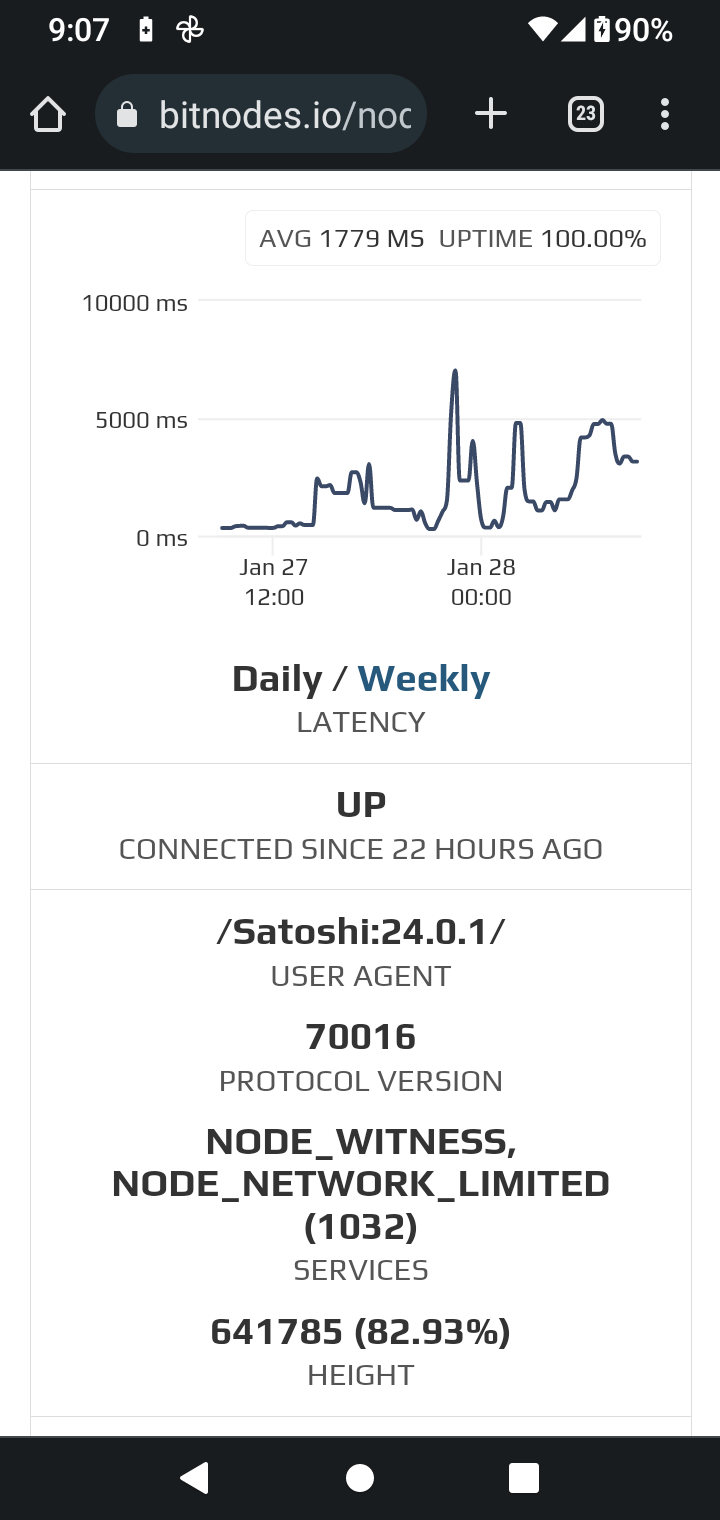Tap the charging battery icon near the clock
Image resolution: width=720 pixels, height=1520 pixels.
(147, 30)
